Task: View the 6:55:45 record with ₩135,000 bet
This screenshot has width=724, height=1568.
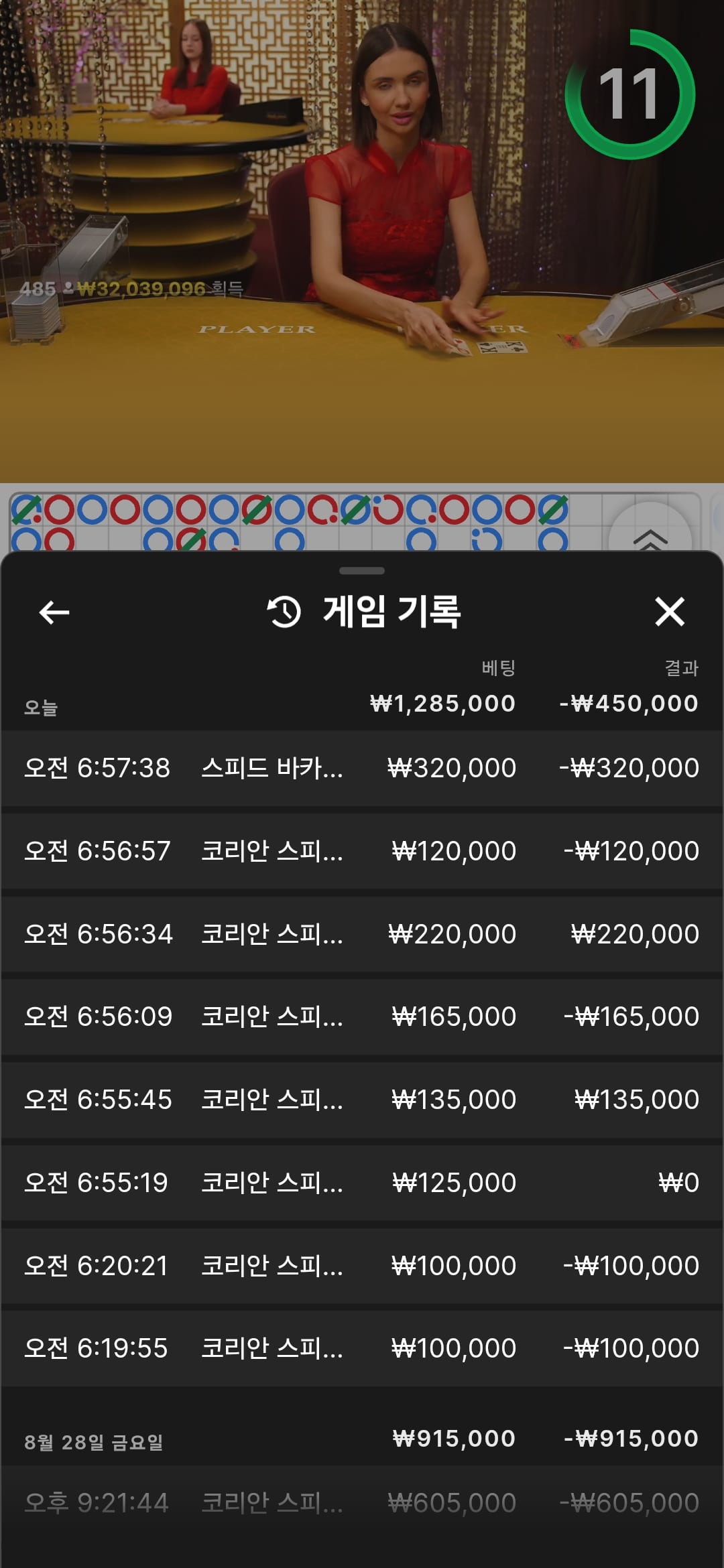Action: pyautogui.click(x=362, y=1100)
